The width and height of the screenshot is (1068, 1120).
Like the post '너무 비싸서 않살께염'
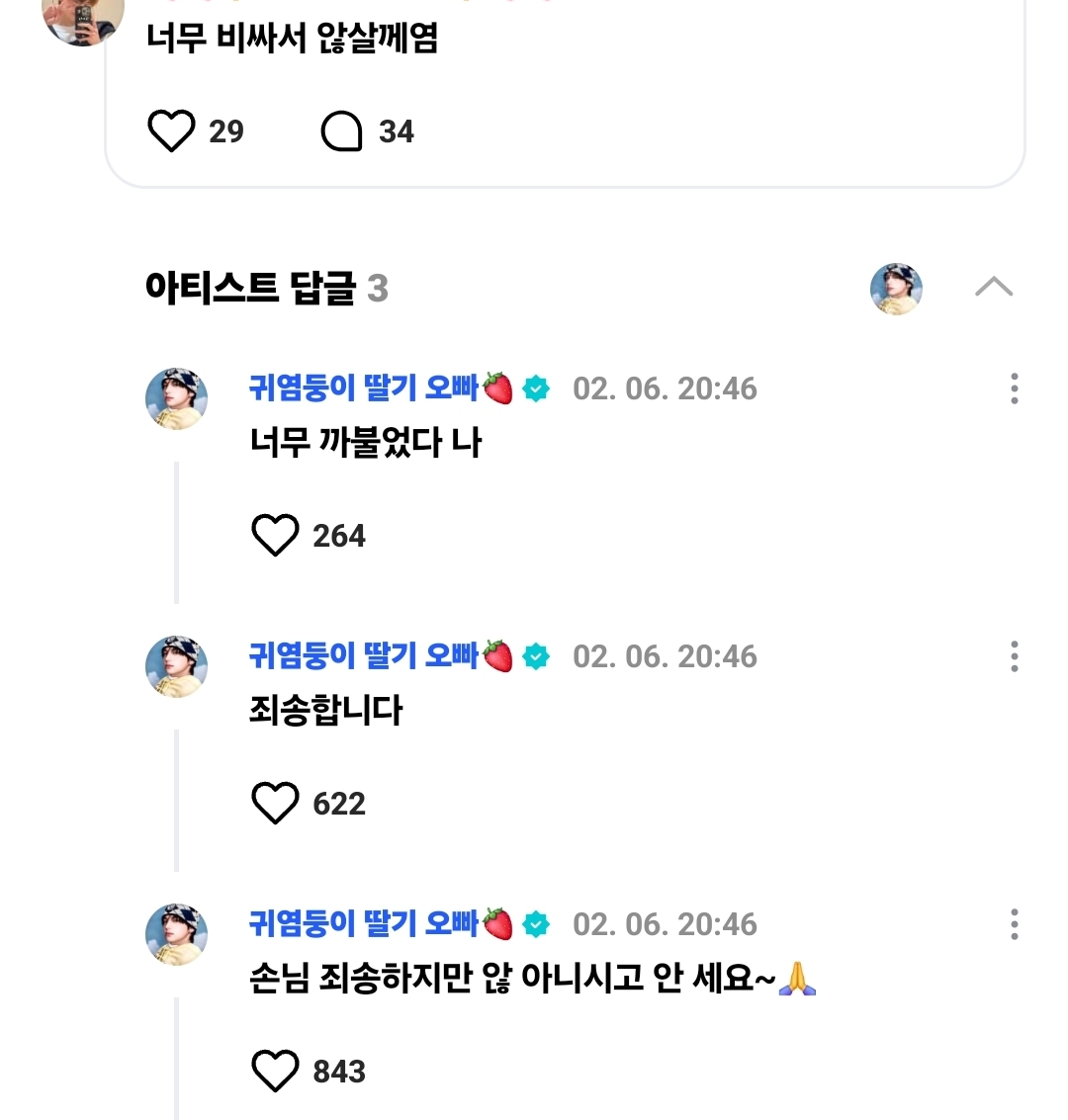(171, 131)
